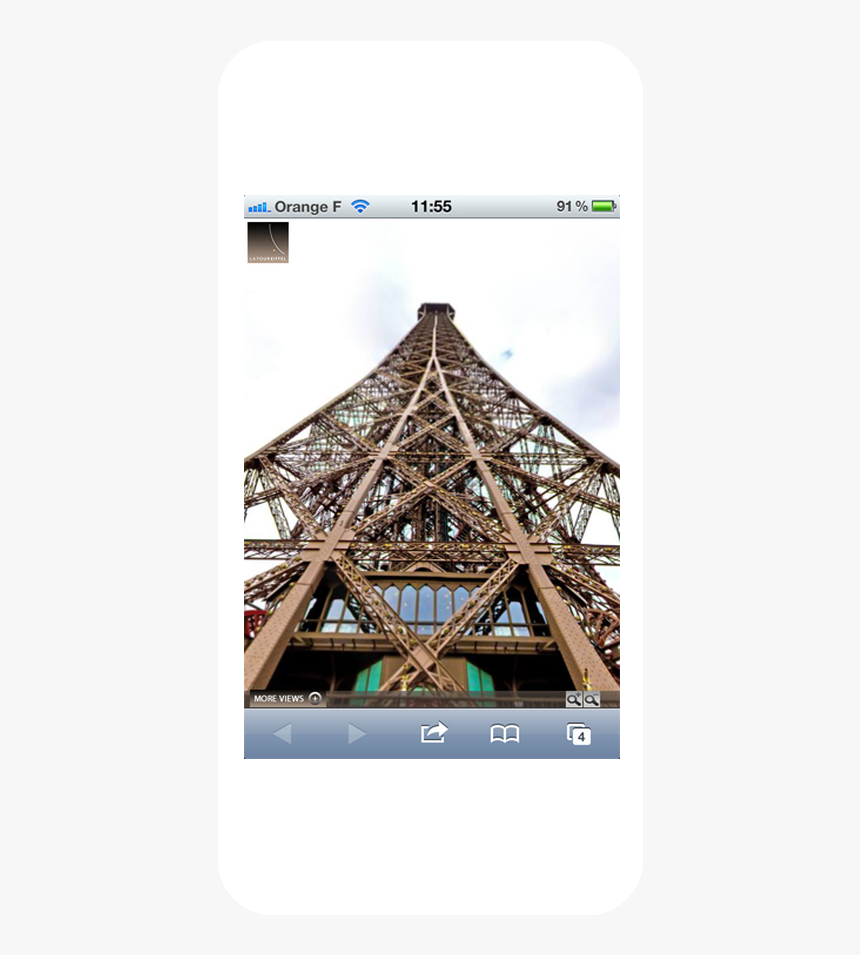Screen dimensions: 860x955
Task: Select the page tabs icon showing 4
Action: [576, 732]
